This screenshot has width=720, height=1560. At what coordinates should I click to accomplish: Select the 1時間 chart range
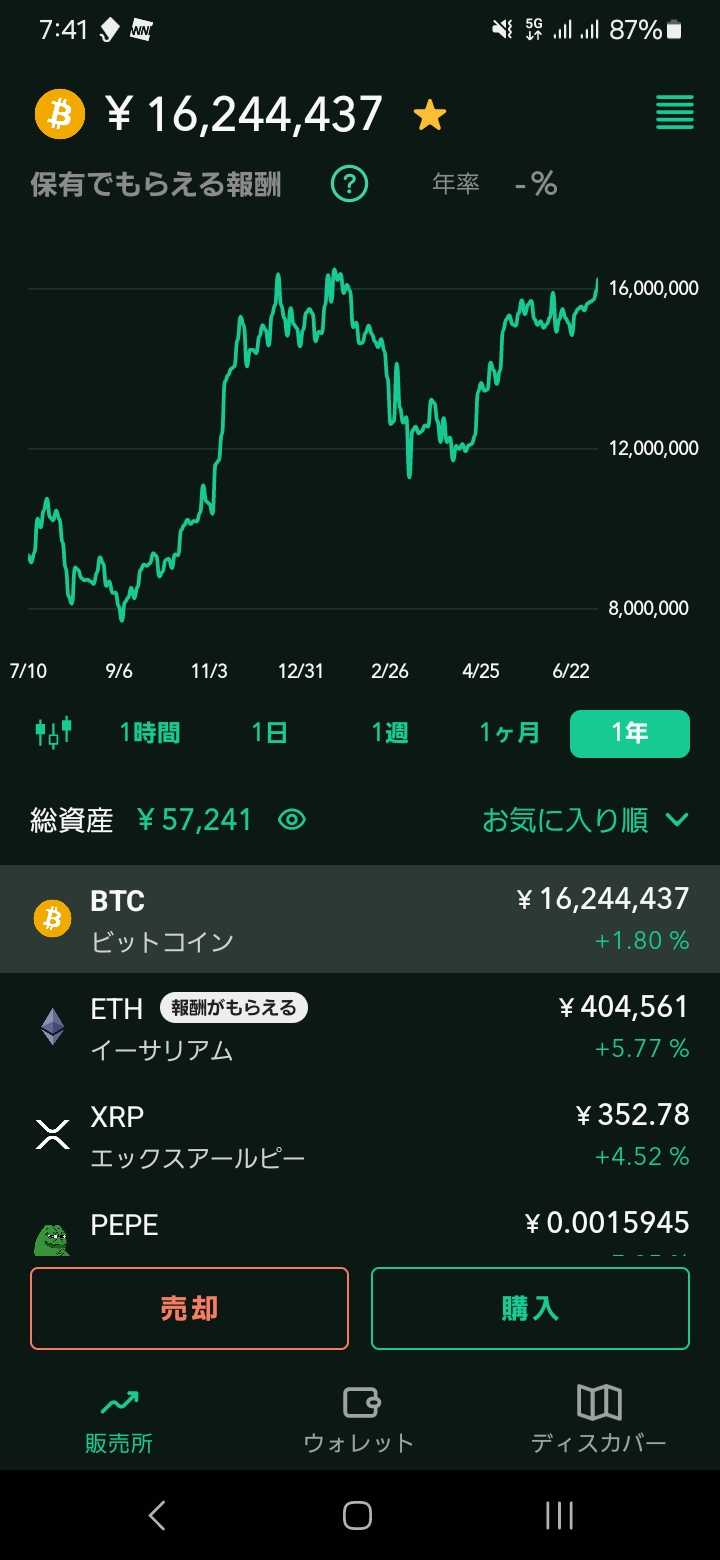[x=150, y=733]
